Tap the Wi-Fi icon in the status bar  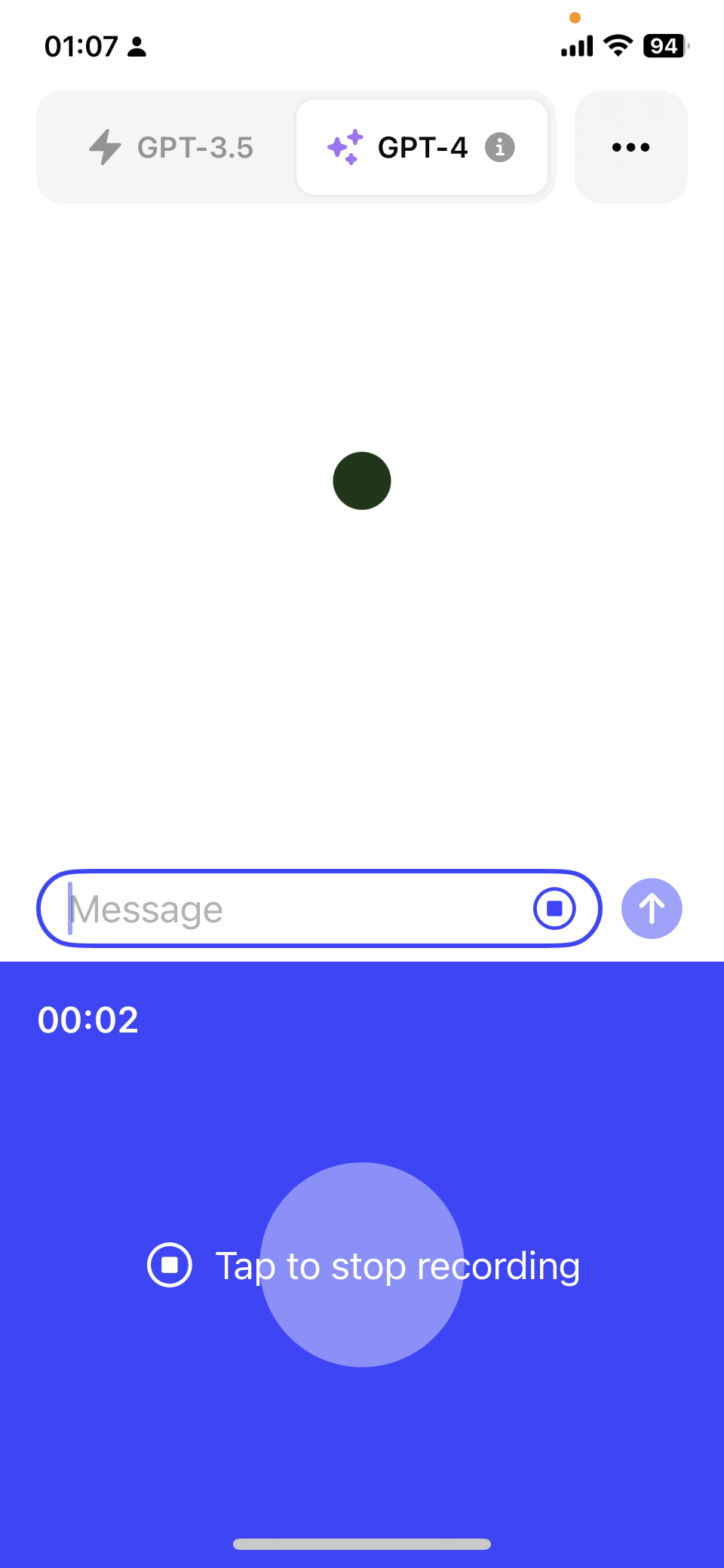click(617, 45)
